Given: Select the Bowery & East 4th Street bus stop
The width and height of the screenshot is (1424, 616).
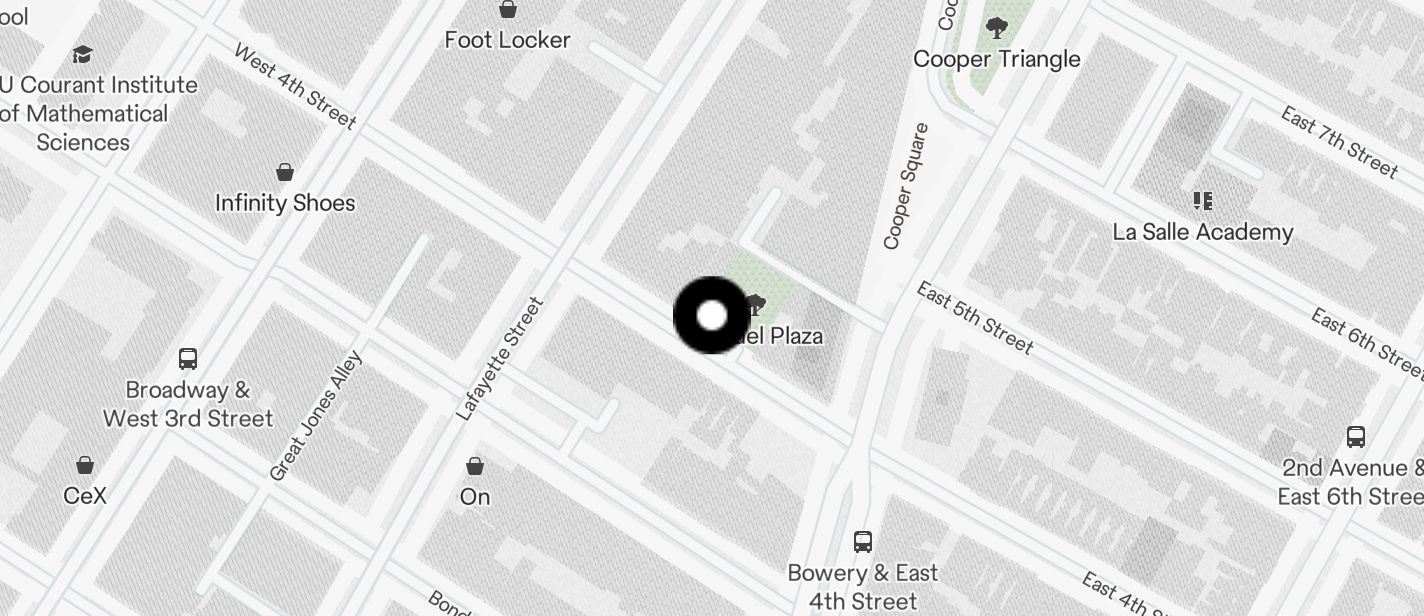Looking at the screenshot, I should coord(863,542).
